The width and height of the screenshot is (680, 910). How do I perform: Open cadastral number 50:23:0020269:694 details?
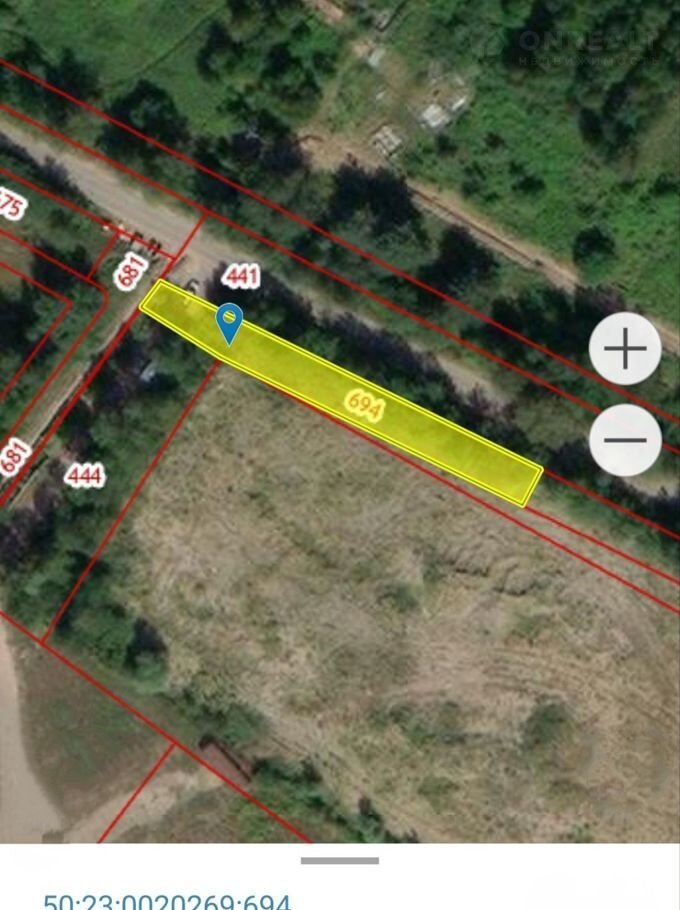(166, 899)
